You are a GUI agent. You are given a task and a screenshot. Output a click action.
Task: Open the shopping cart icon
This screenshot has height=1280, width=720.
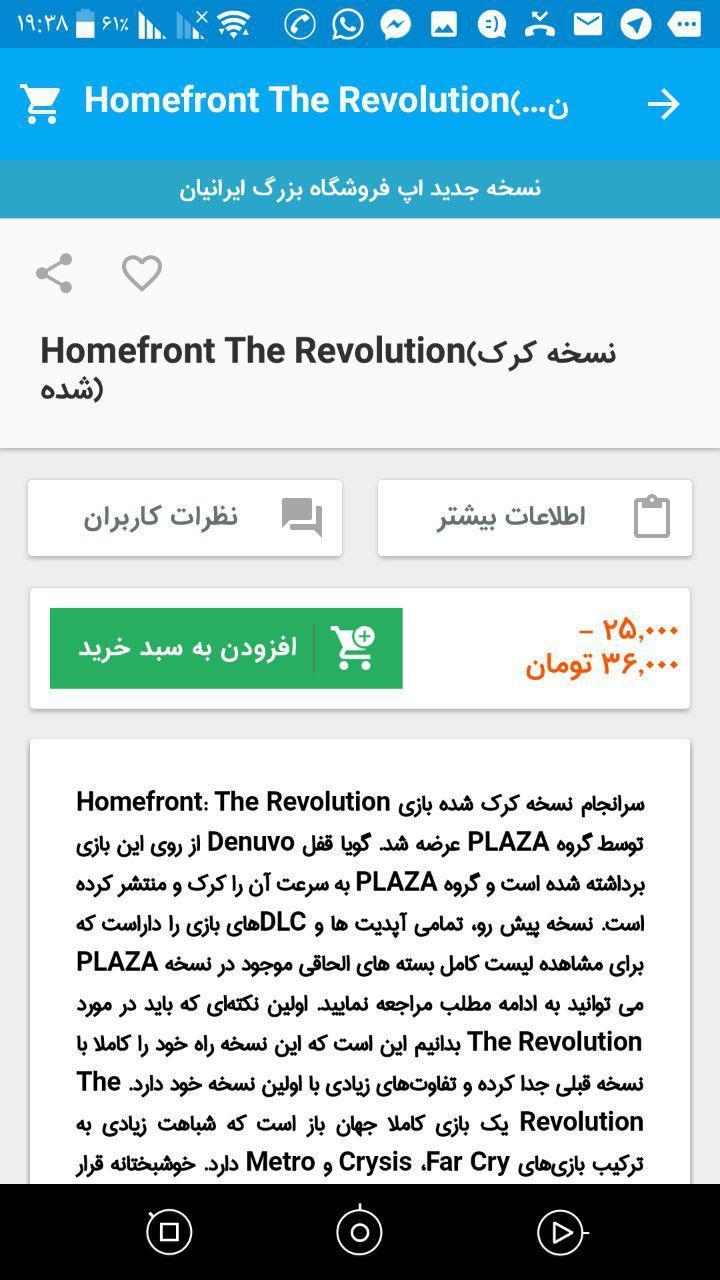[41, 103]
